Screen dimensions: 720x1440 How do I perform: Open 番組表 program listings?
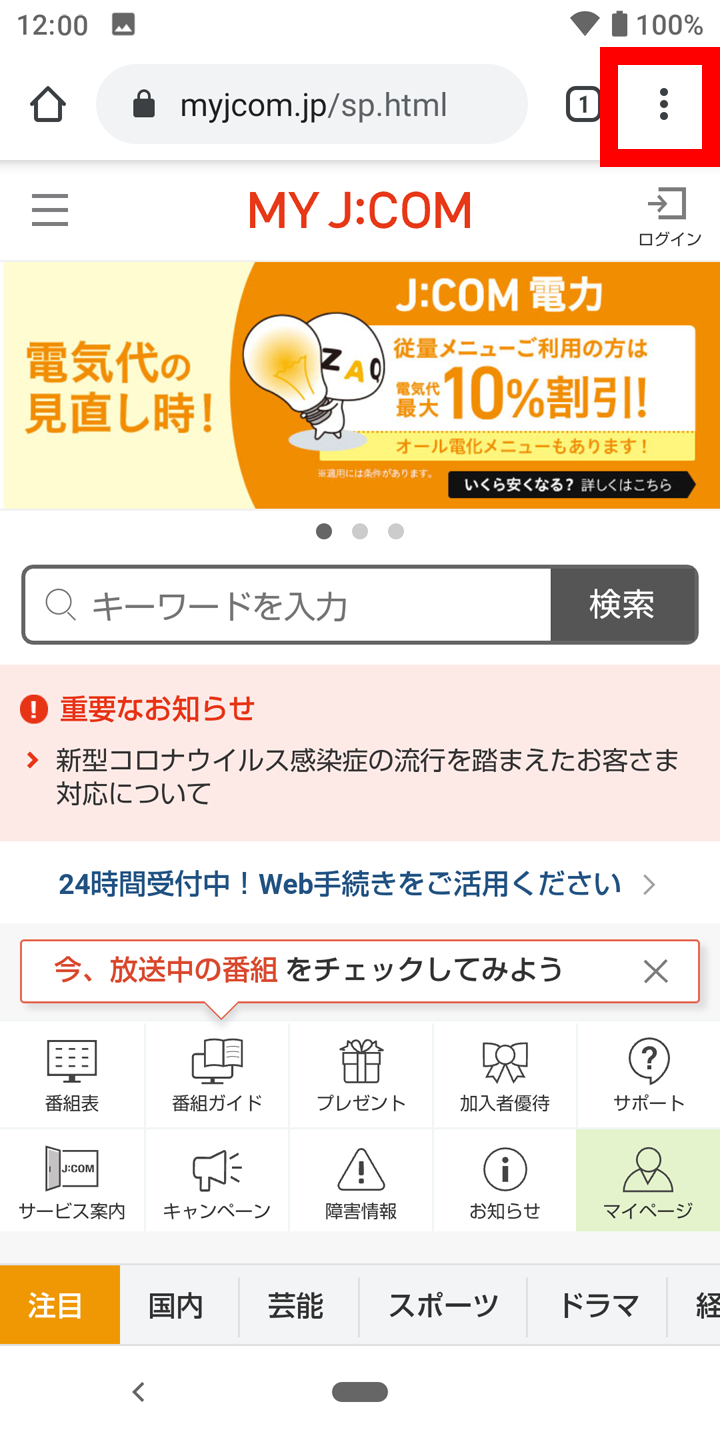tap(72, 1075)
